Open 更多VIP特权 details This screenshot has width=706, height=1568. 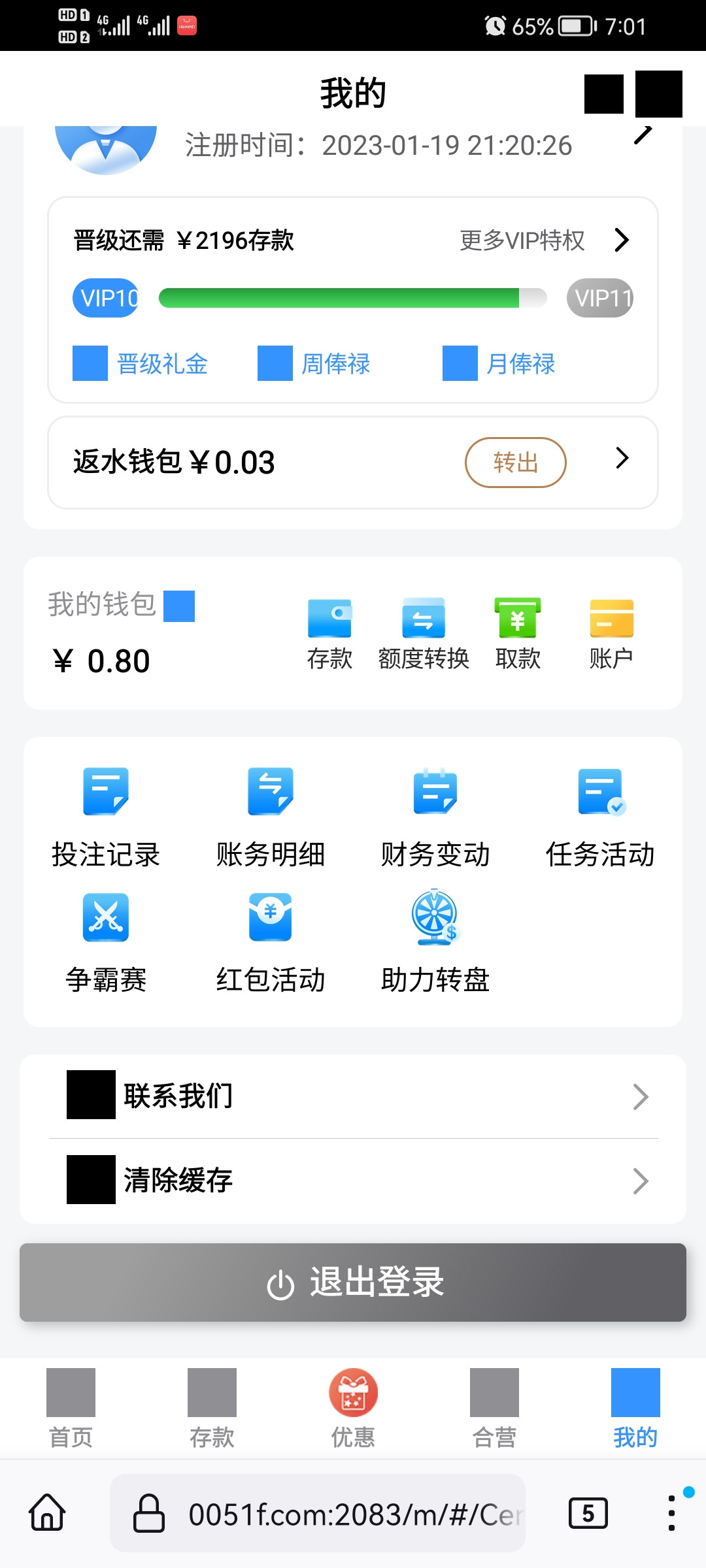(x=544, y=240)
